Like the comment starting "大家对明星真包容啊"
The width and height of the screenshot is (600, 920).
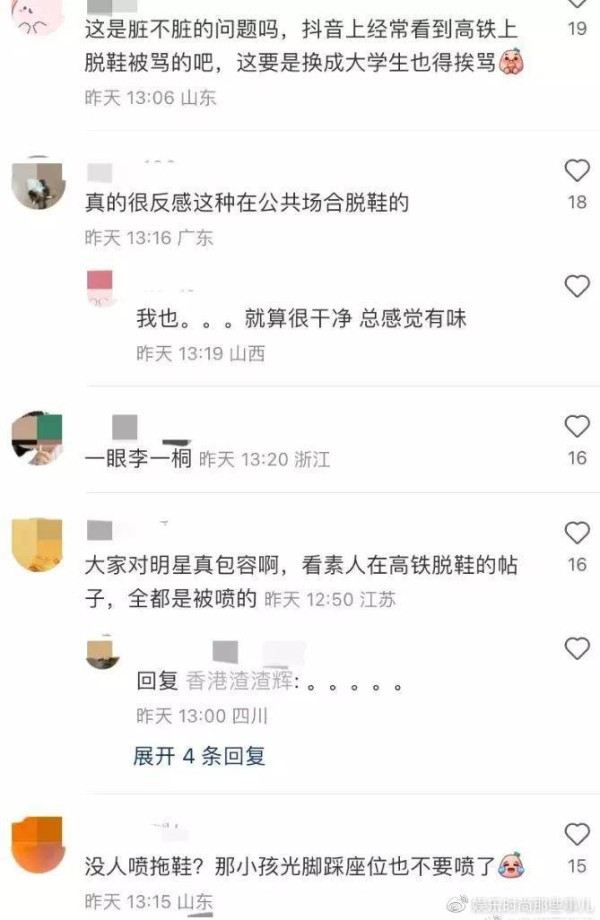pyautogui.click(x=577, y=533)
